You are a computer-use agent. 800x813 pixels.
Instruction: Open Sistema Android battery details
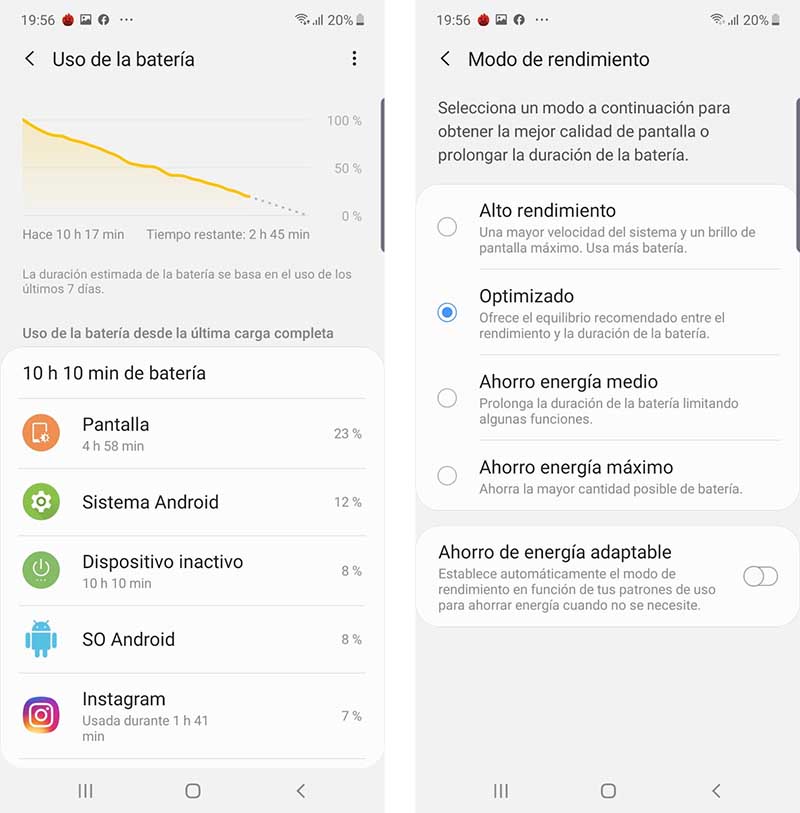pos(192,502)
